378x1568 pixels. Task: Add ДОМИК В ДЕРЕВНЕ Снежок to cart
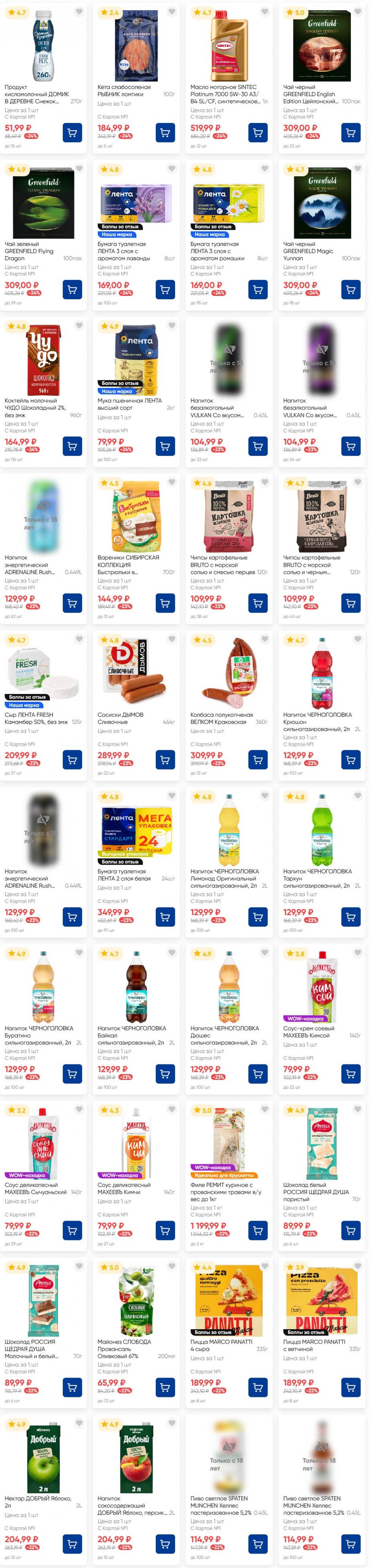pyautogui.click(x=72, y=133)
